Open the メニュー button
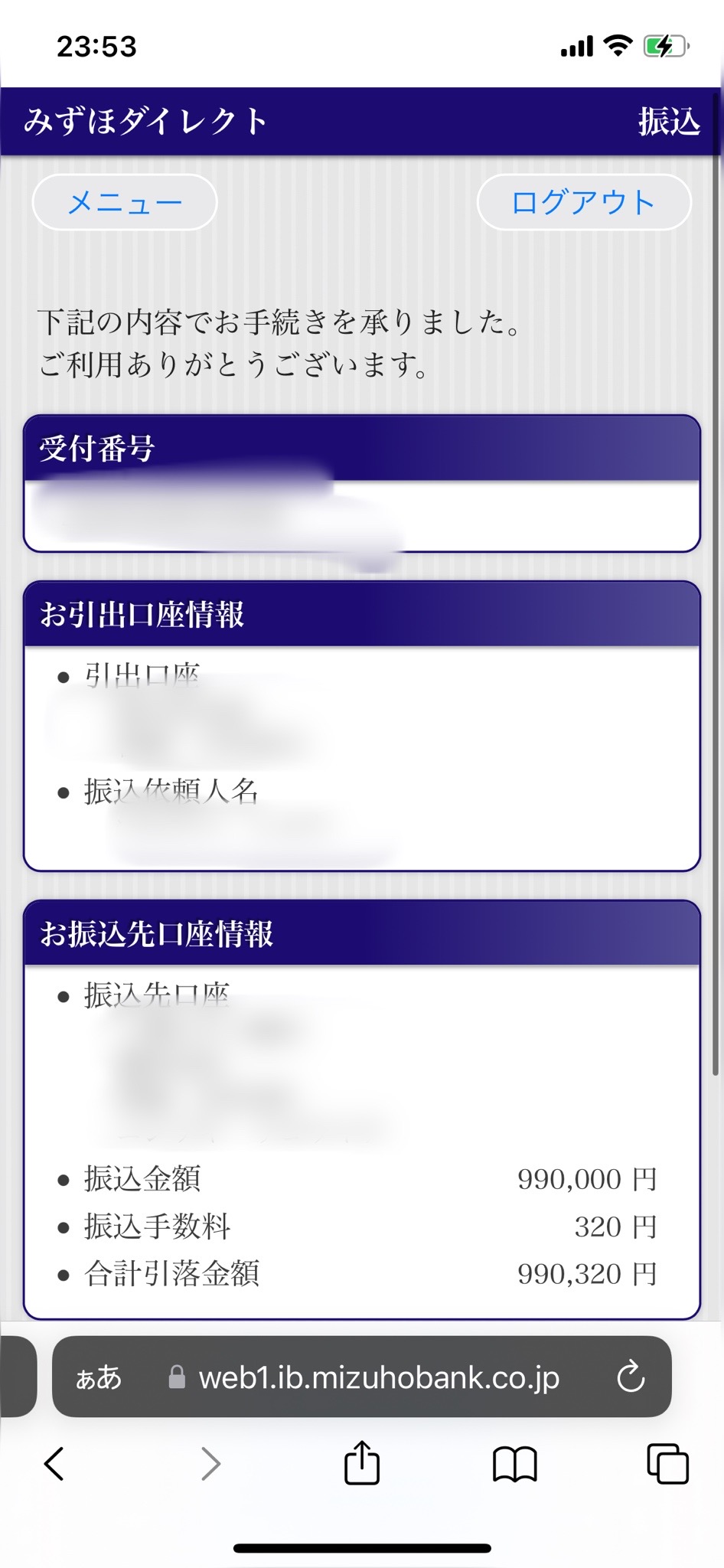The height and width of the screenshot is (1568, 724). 125,203
